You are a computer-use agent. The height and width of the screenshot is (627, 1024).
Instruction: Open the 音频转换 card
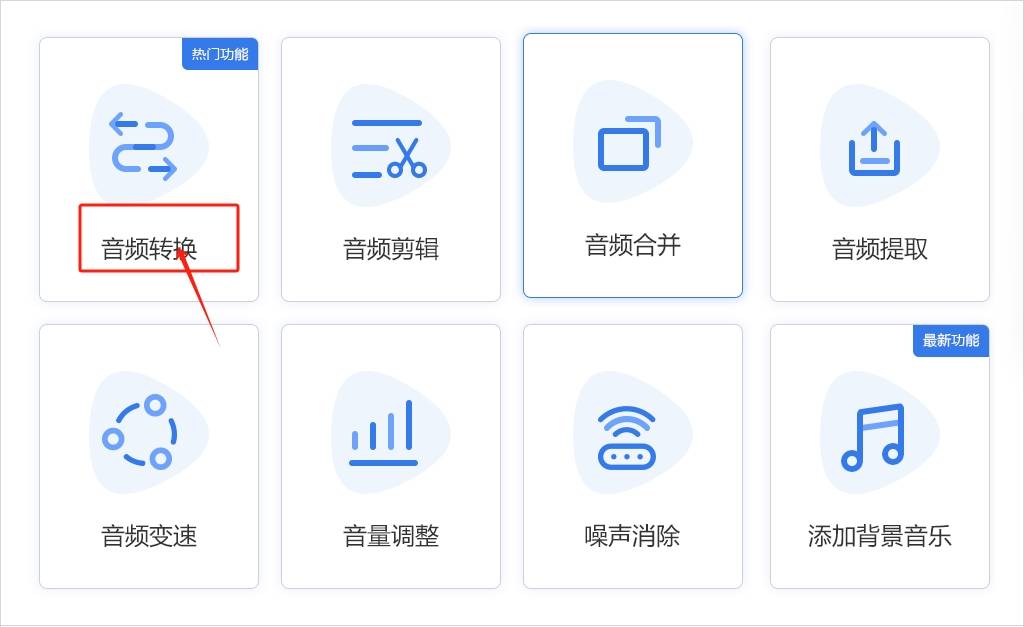click(x=149, y=170)
